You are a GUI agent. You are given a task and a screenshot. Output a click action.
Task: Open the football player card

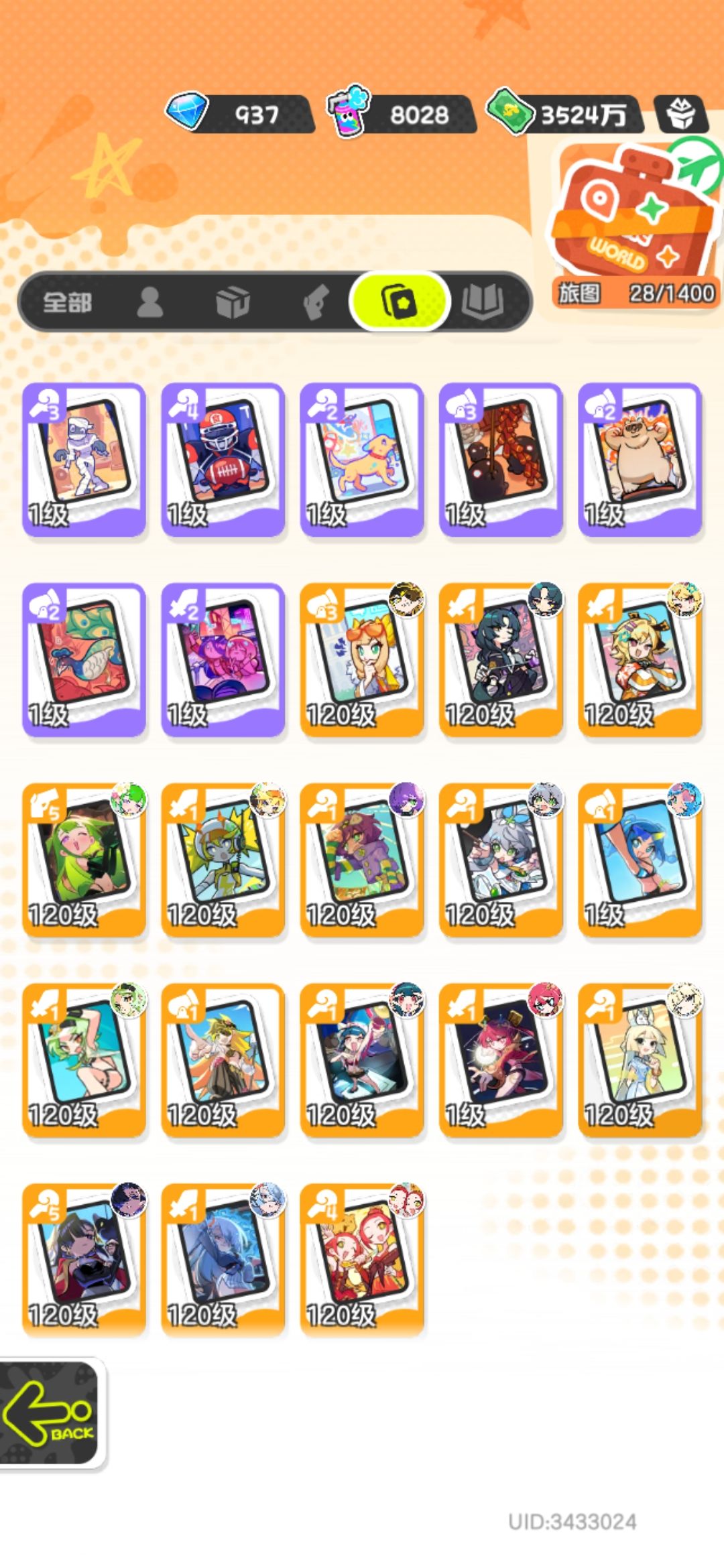click(223, 460)
